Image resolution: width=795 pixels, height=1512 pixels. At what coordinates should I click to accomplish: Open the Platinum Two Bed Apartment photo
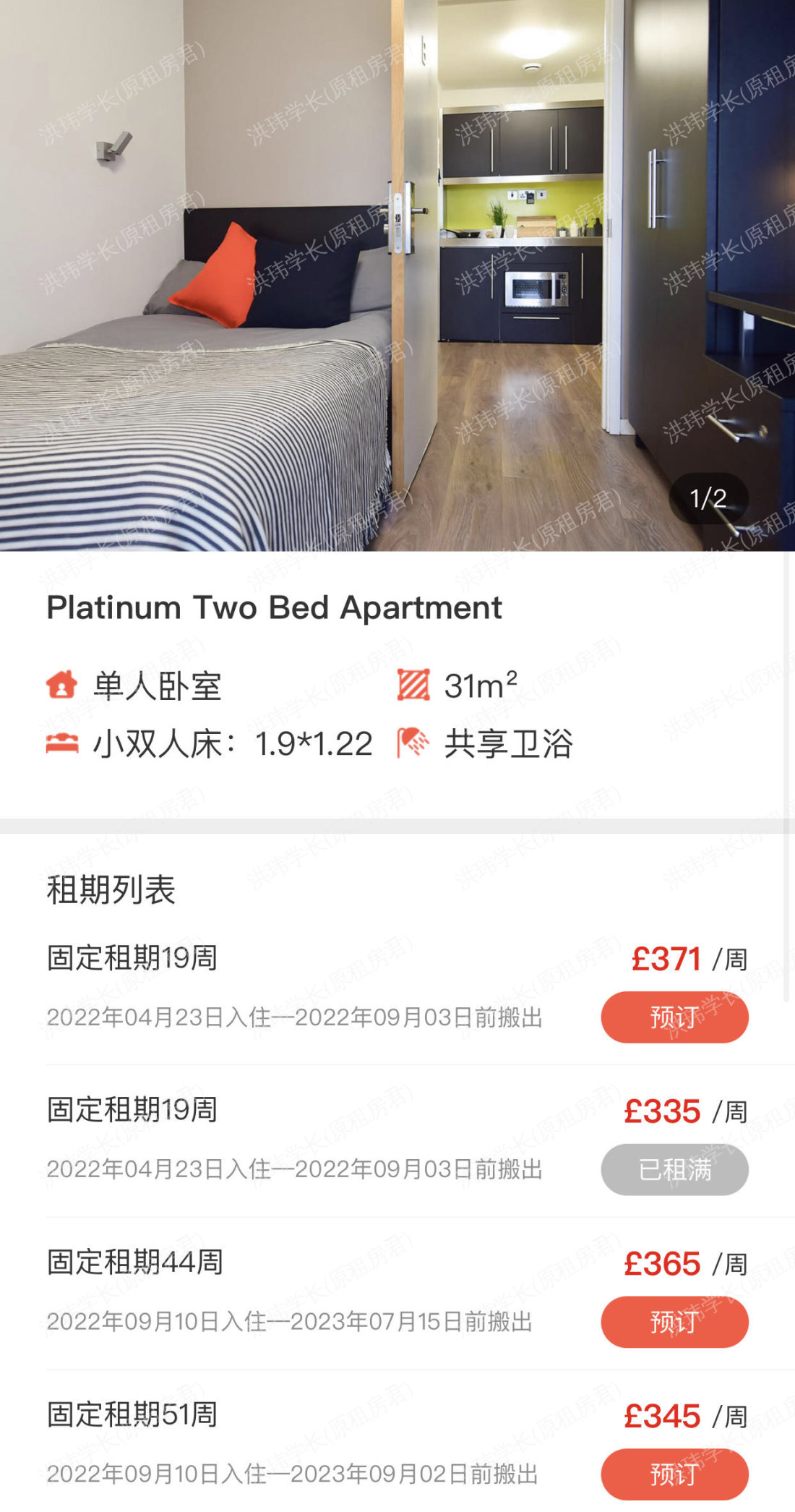coord(397,275)
